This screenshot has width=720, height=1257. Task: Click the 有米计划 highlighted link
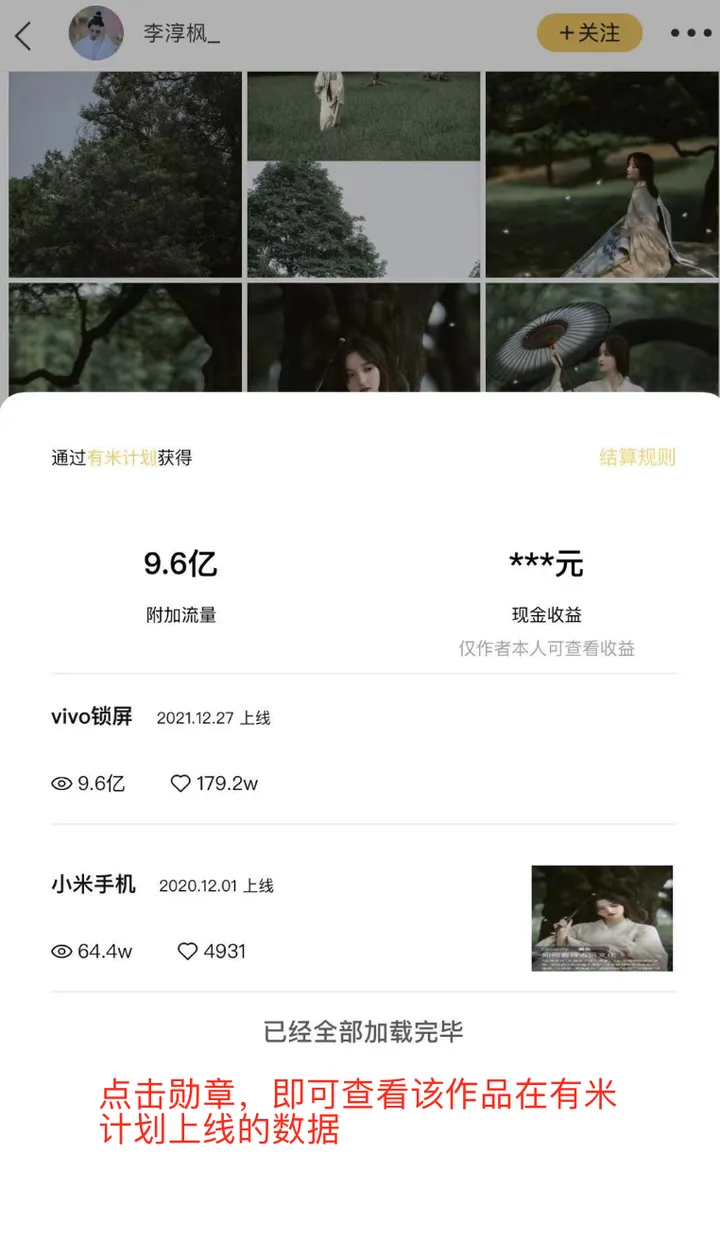pyautogui.click(x=124, y=456)
